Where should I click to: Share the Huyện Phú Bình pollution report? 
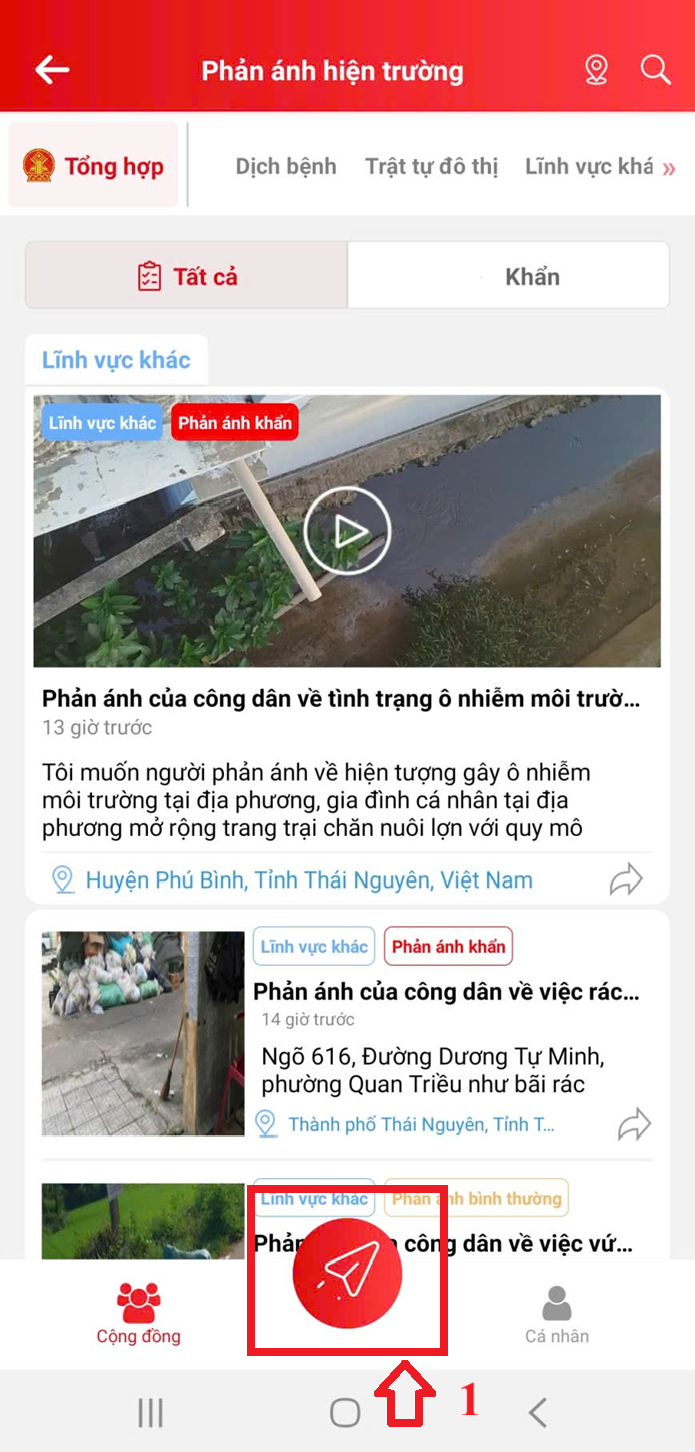click(x=626, y=881)
